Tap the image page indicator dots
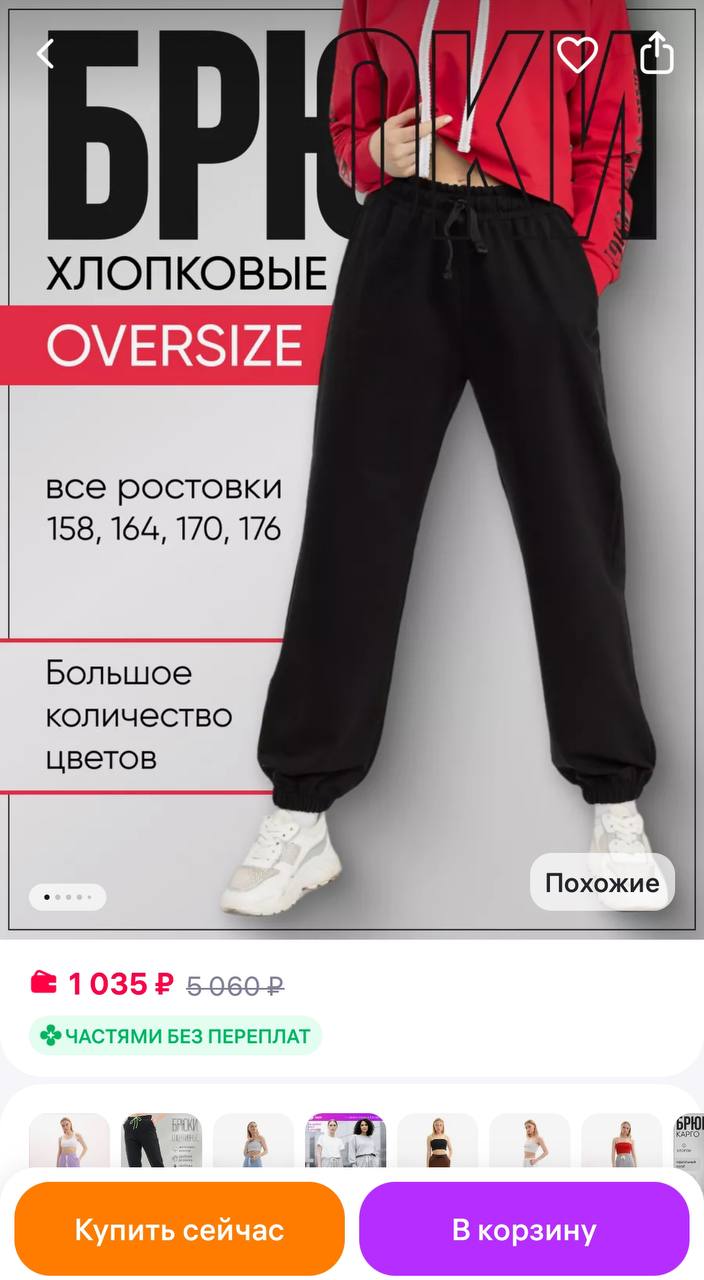 tap(67, 897)
